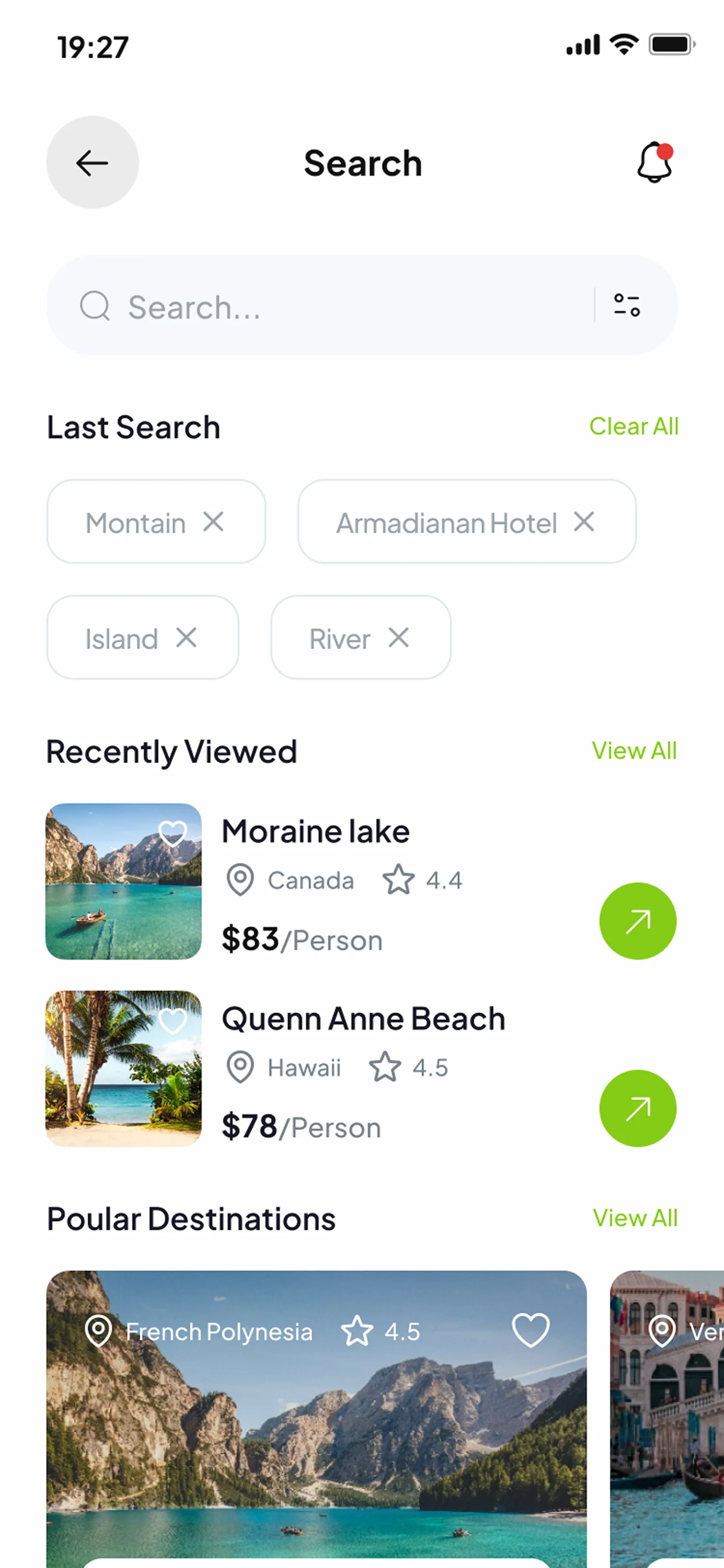The height and width of the screenshot is (1568, 724).
Task: Favorite Moraine lake with the heart
Action: pos(172,833)
